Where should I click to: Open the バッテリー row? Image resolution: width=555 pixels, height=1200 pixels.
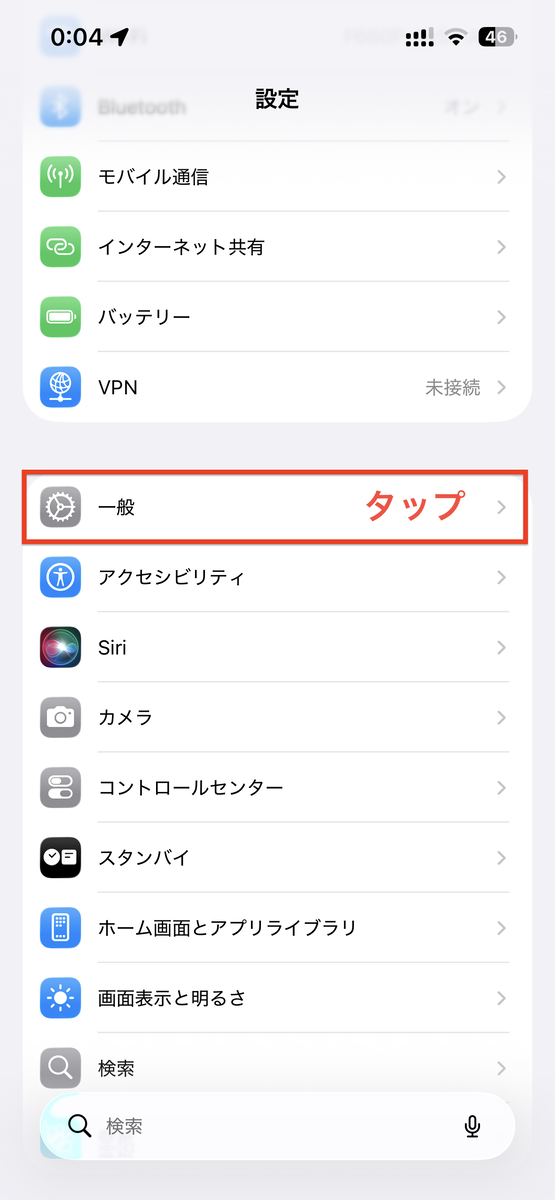[277, 317]
